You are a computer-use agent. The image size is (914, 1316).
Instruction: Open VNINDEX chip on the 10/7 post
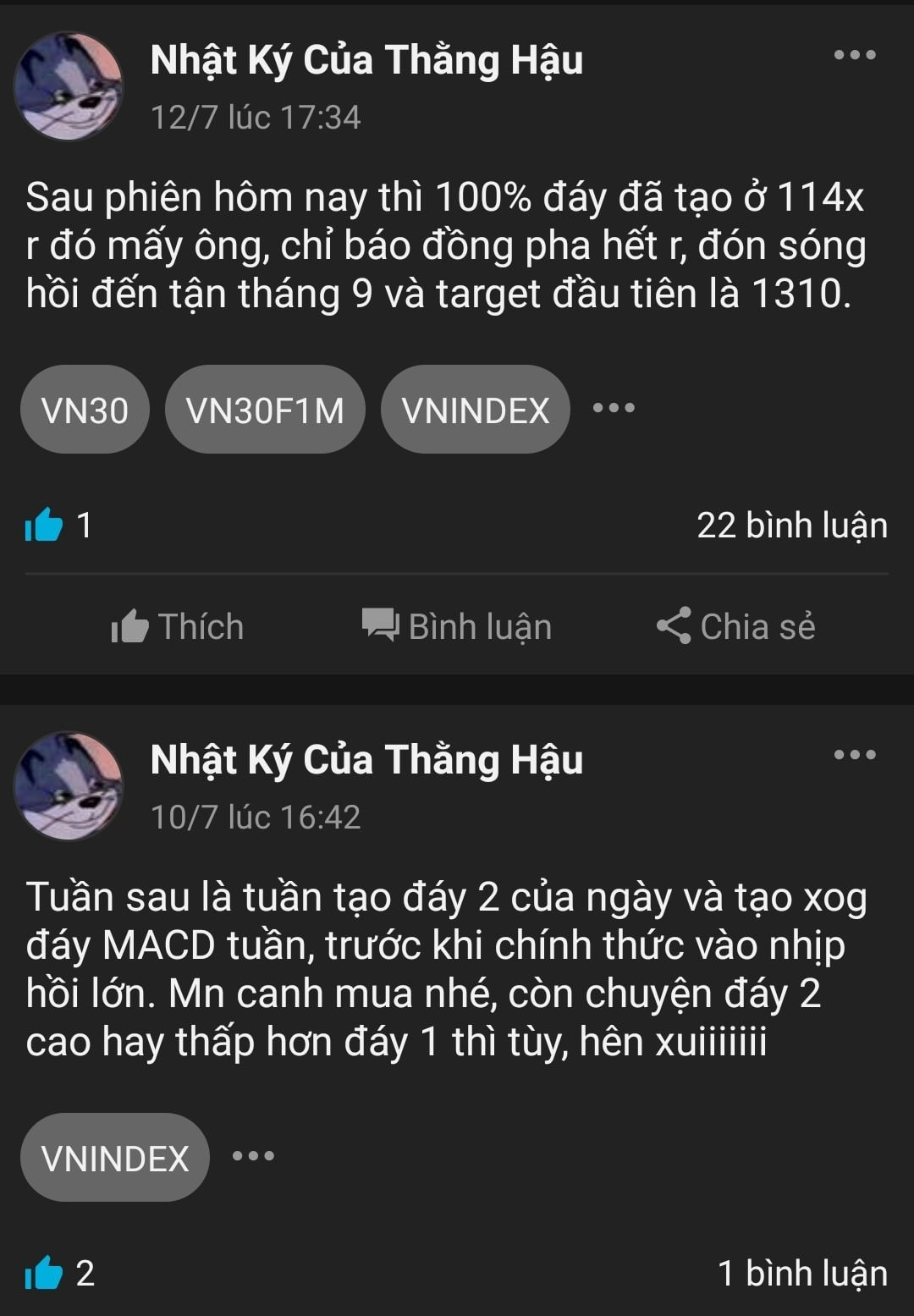(x=115, y=1158)
